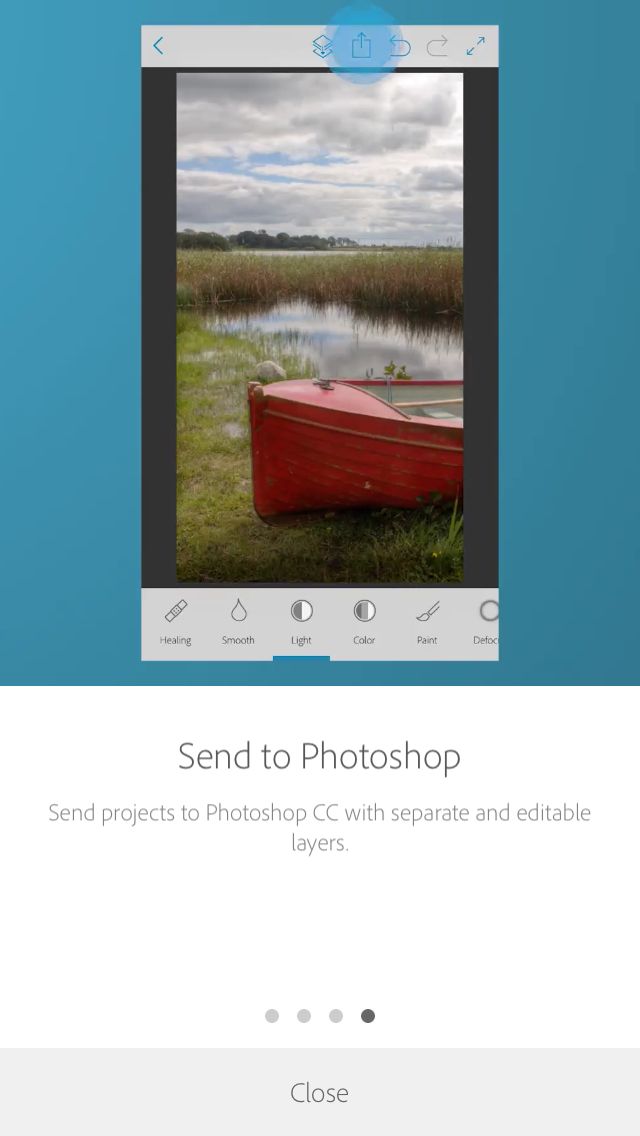Close the Send to Photoshop tutorial
The image size is (640, 1136).
coord(320,1092)
